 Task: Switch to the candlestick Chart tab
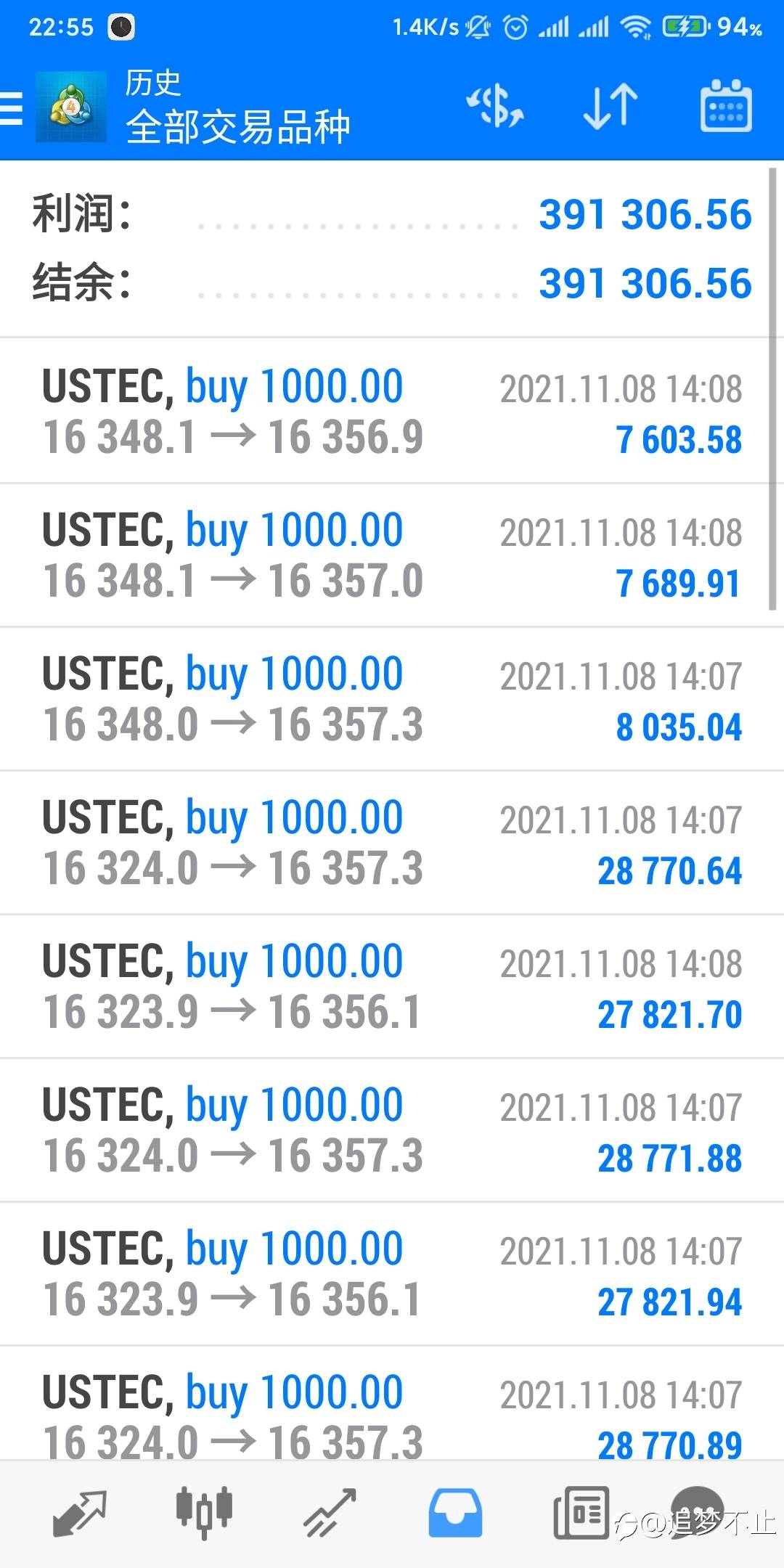[204, 1513]
